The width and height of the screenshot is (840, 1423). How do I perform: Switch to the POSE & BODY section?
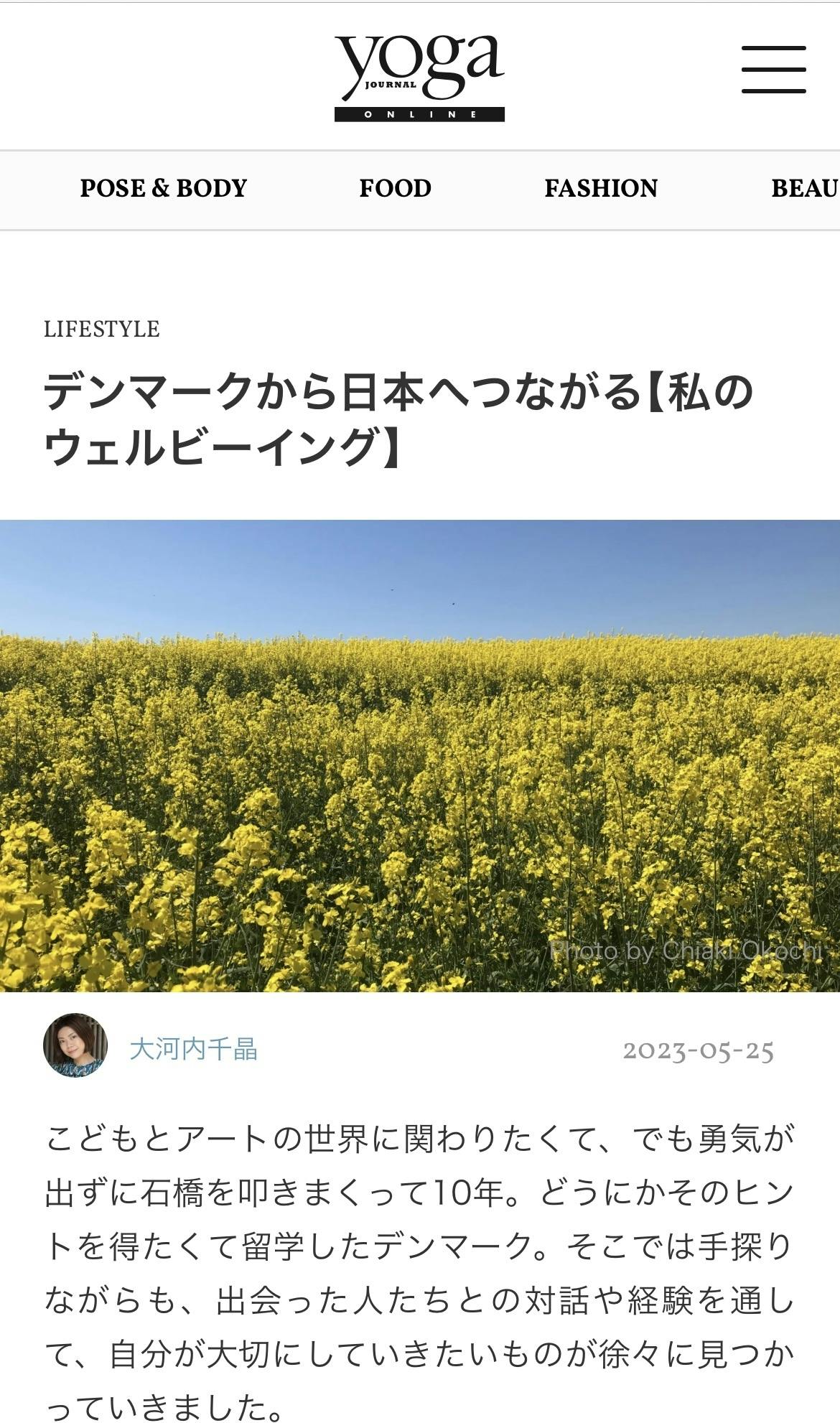pyautogui.click(x=163, y=189)
